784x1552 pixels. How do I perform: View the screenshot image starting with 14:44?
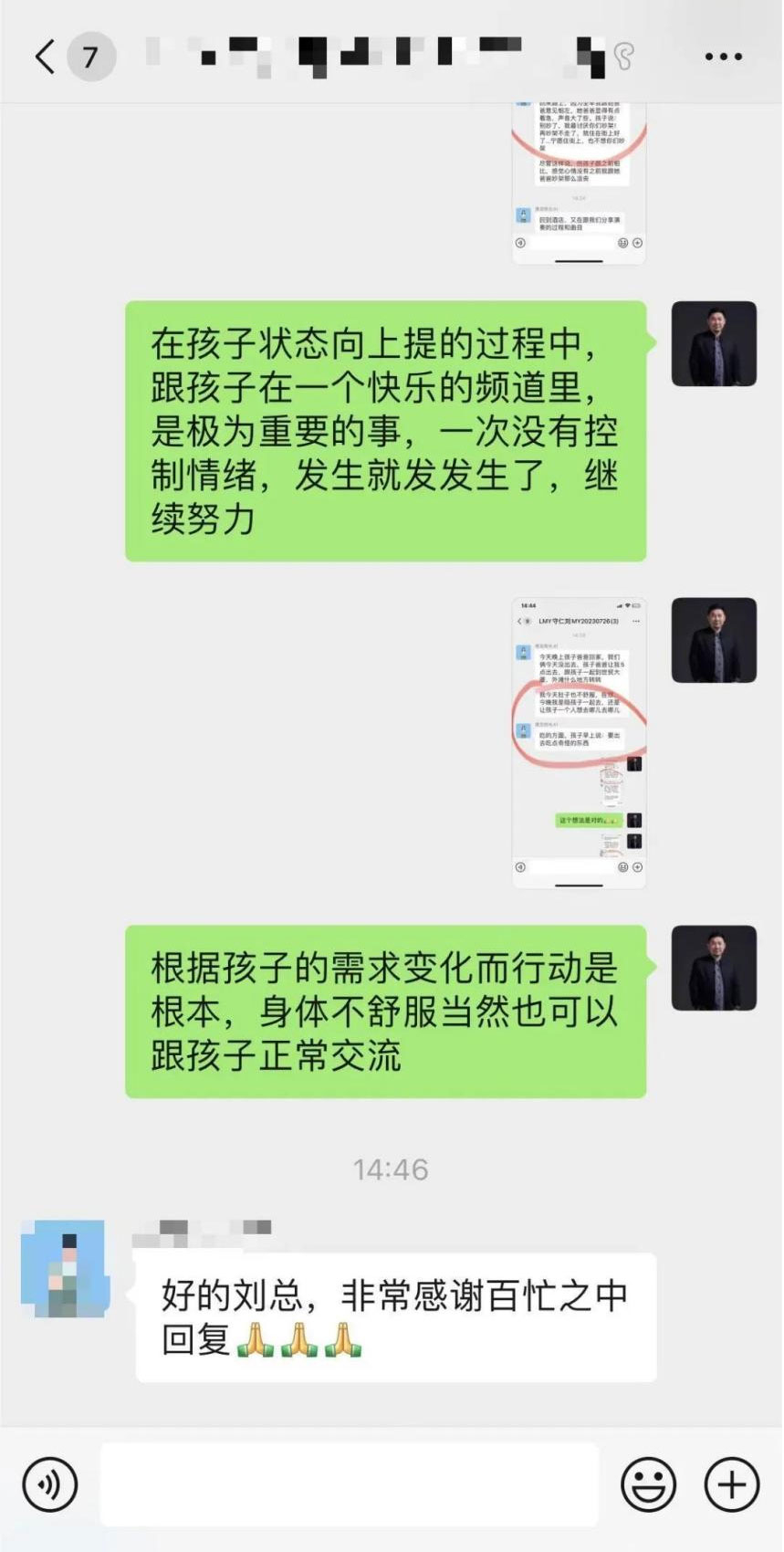pos(579,742)
